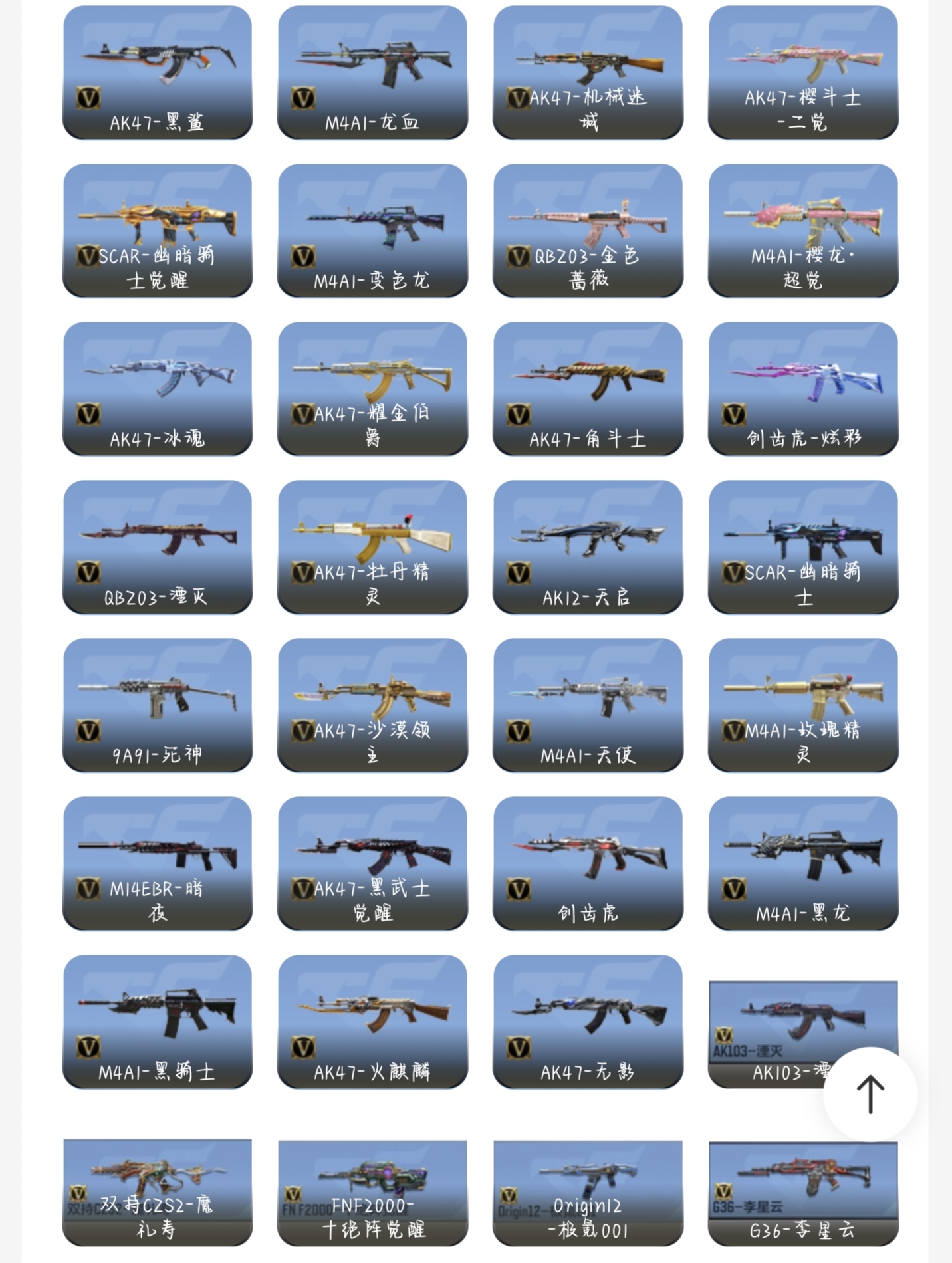Open the SCAR-幽暗骑士觉醒 card
This screenshot has width=952, height=1263.
tap(158, 231)
